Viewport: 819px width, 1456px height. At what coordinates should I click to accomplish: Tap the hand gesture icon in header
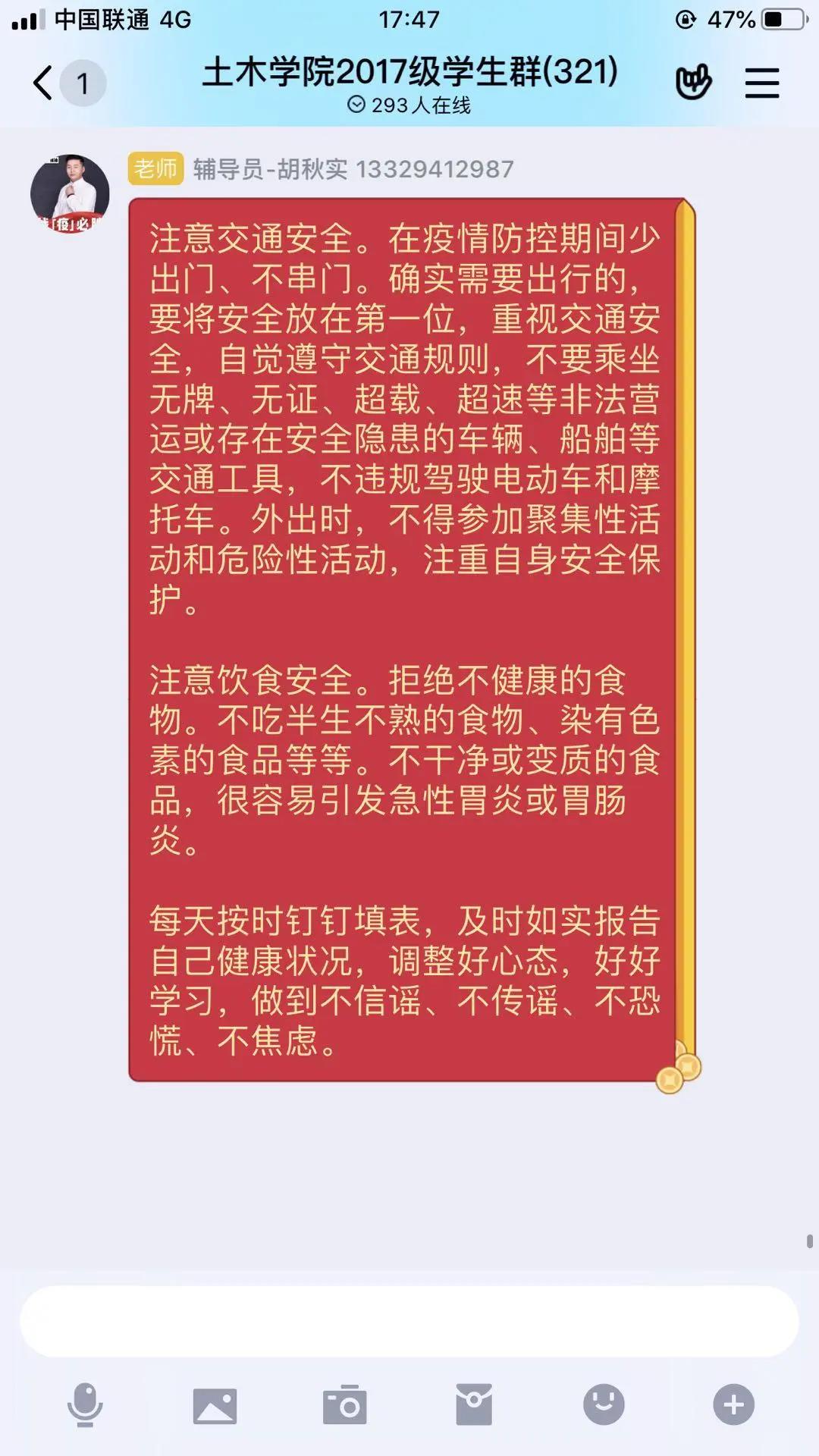tap(693, 82)
